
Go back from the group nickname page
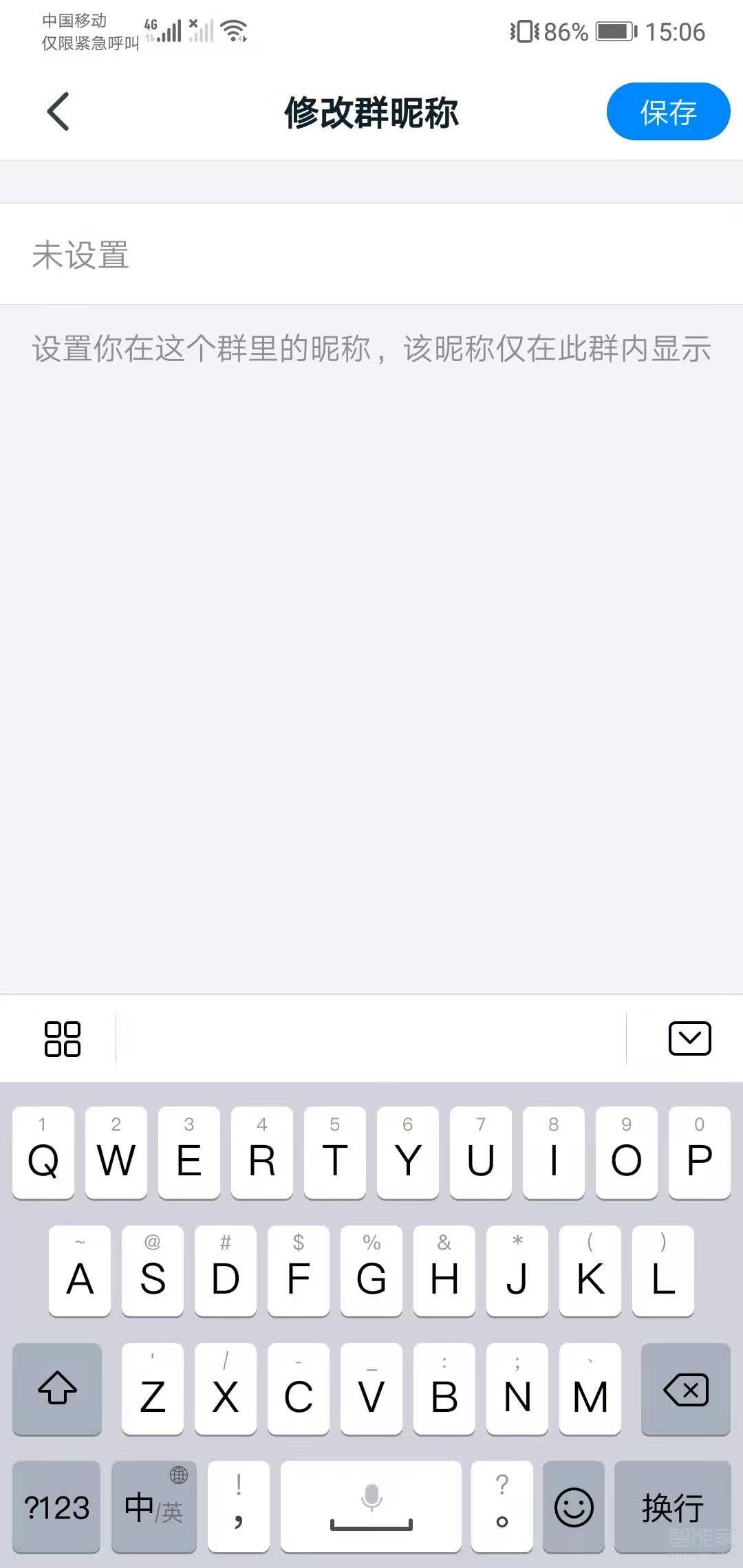tap(58, 111)
